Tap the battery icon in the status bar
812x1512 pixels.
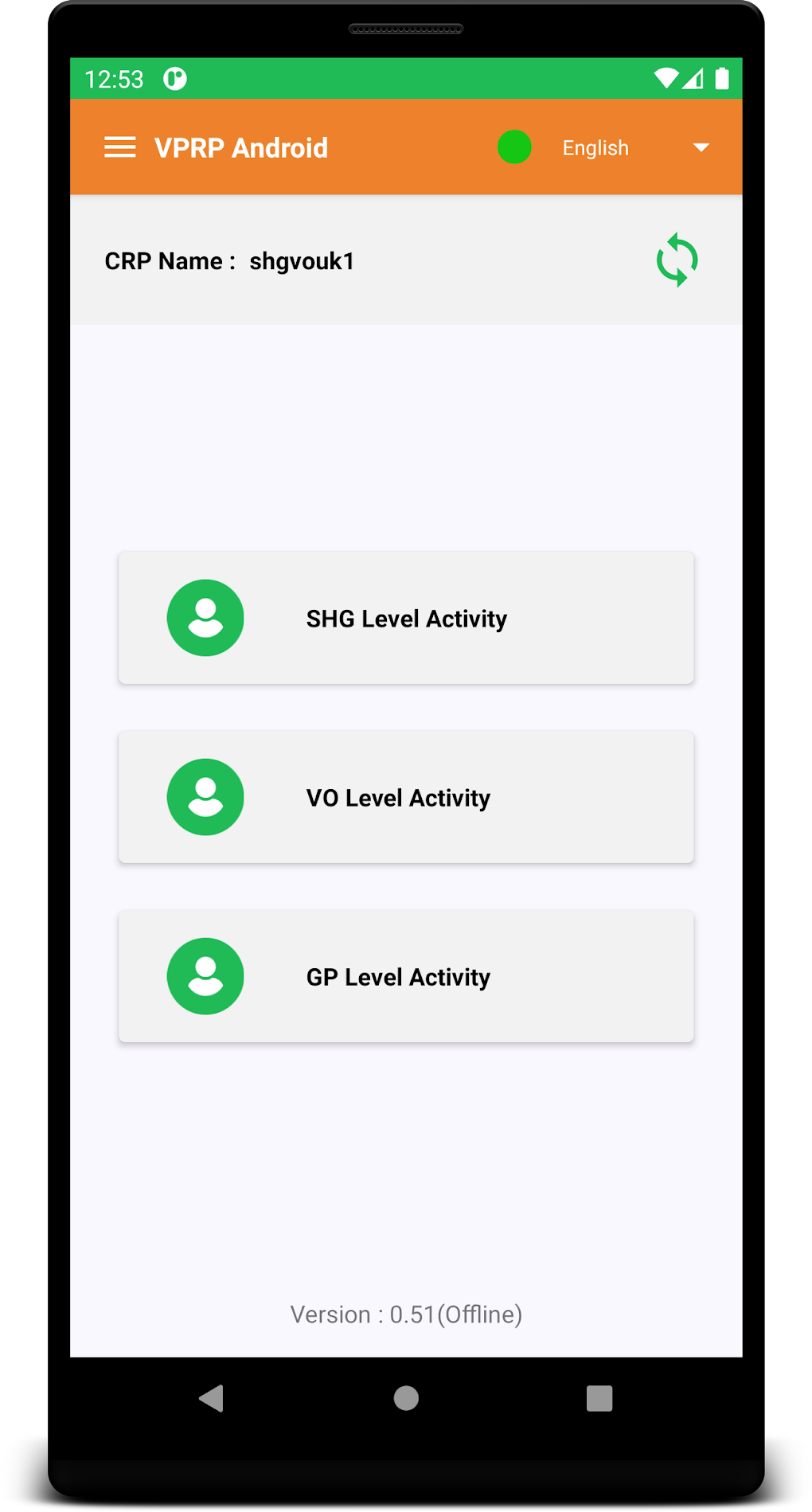tap(723, 78)
